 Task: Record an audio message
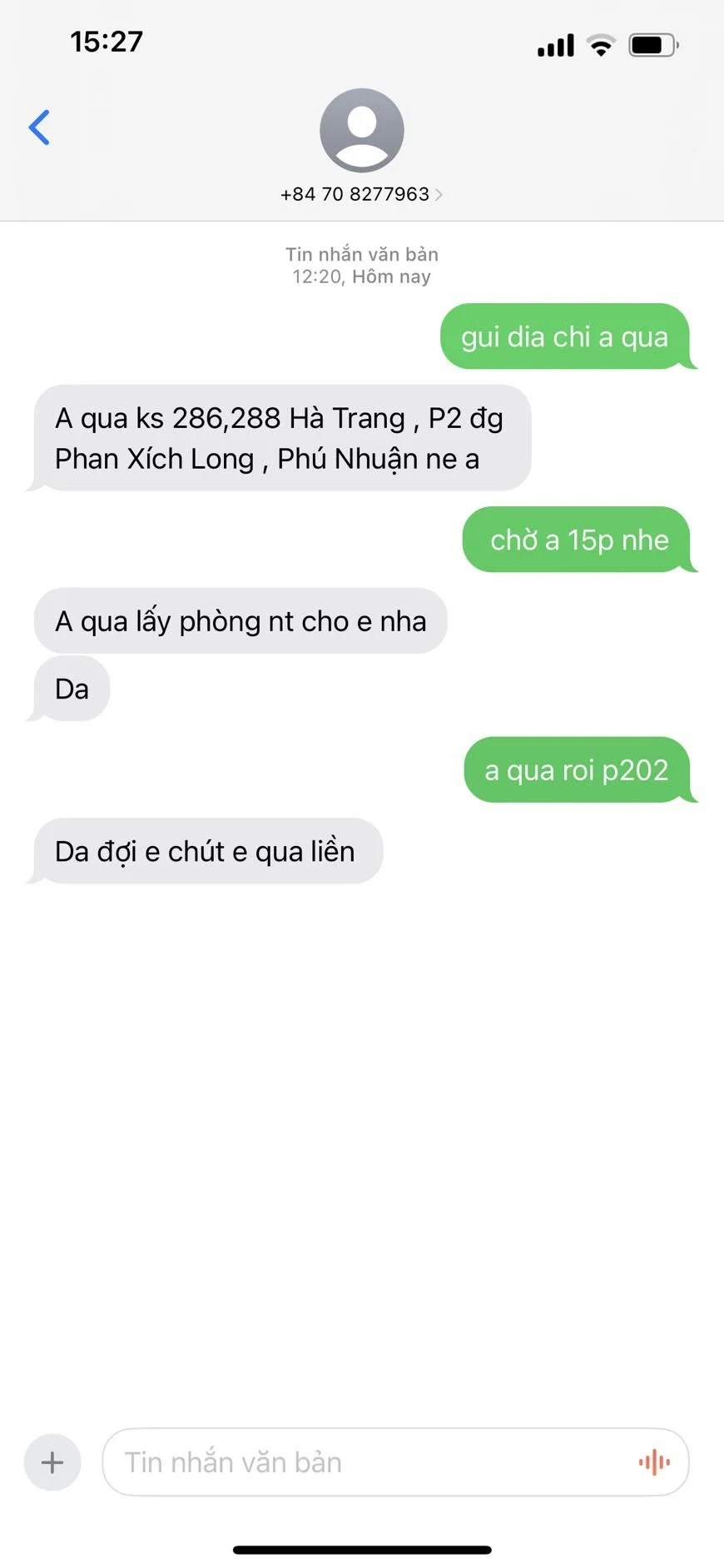point(654,1462)
